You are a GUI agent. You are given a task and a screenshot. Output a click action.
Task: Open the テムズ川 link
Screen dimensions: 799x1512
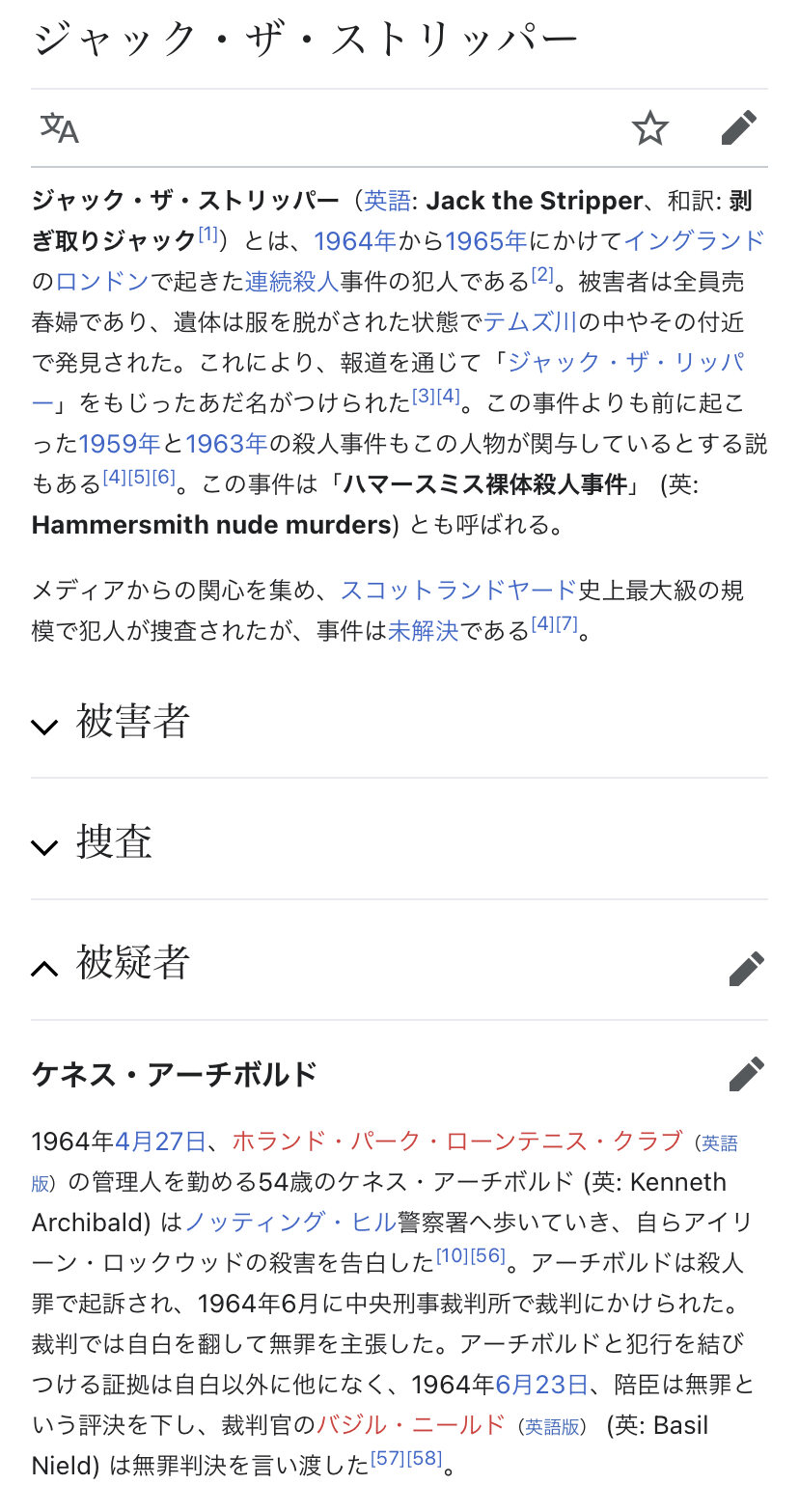coord(530,321)
